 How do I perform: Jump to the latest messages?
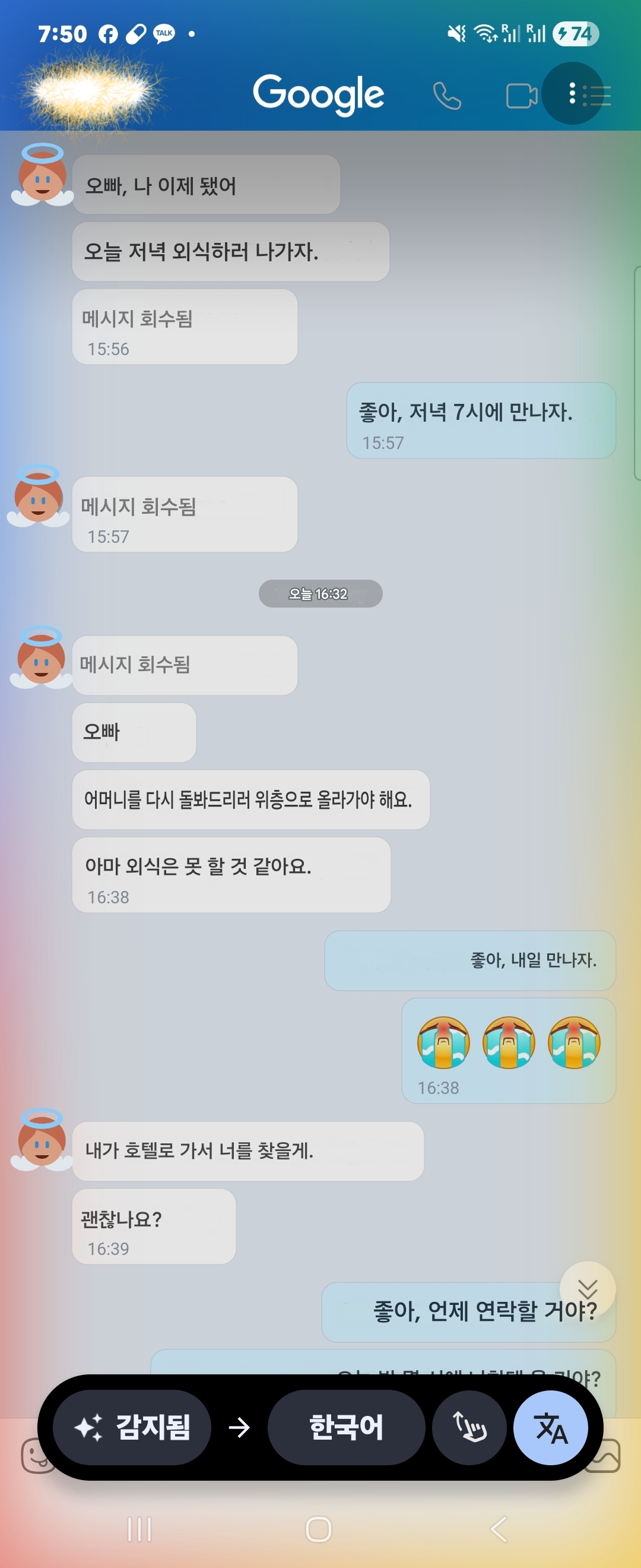click(x=588, y=1289)
